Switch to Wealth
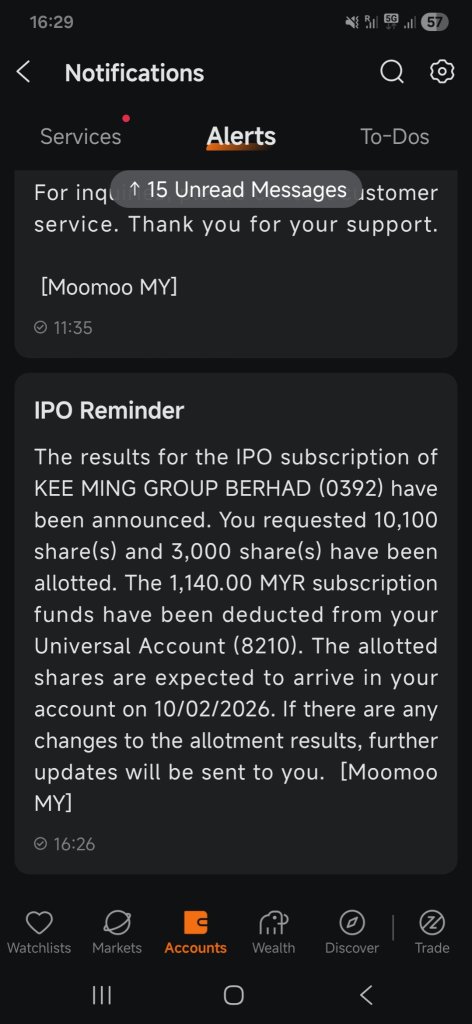The width and height of the screenshot is (472, 1024). point(274,933)
